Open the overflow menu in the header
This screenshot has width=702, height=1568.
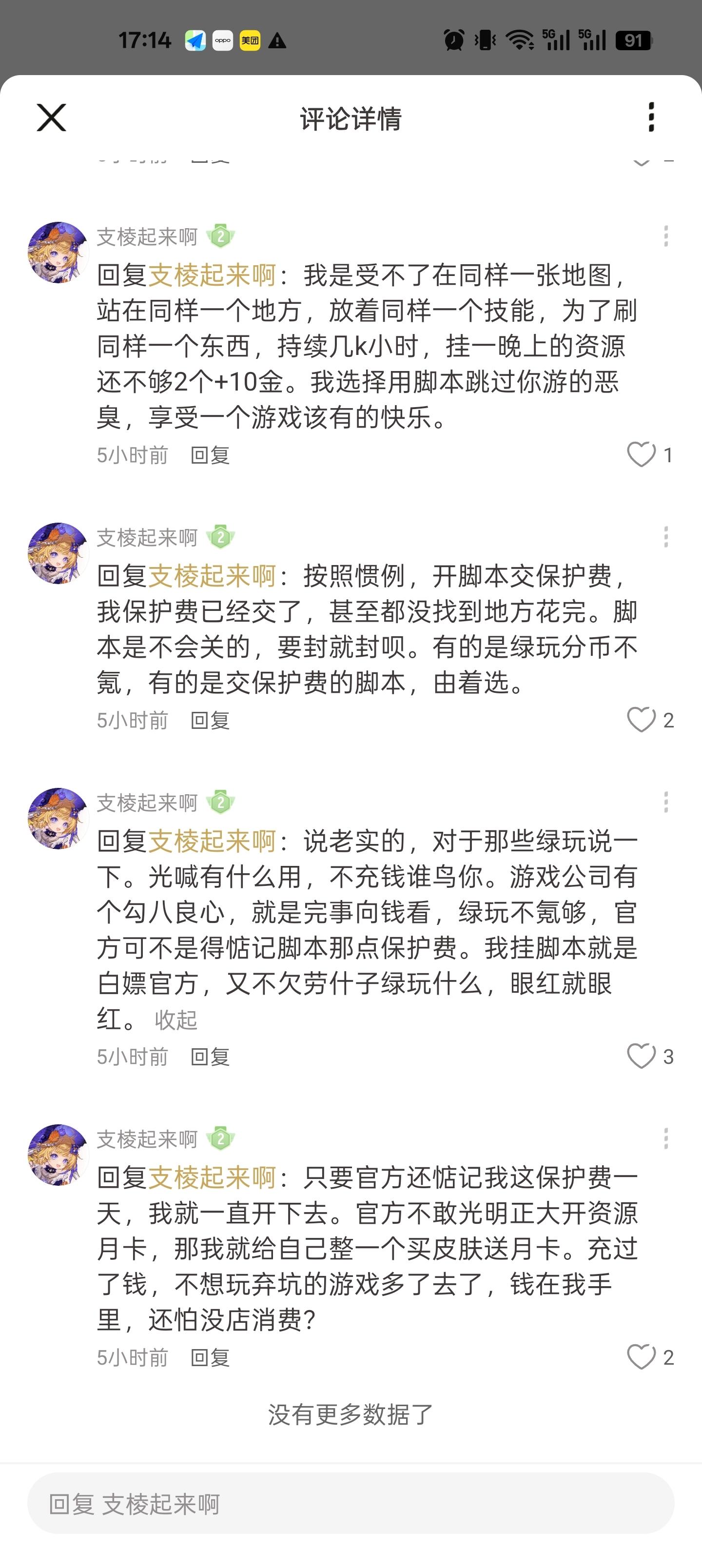[x=651, y=117]
